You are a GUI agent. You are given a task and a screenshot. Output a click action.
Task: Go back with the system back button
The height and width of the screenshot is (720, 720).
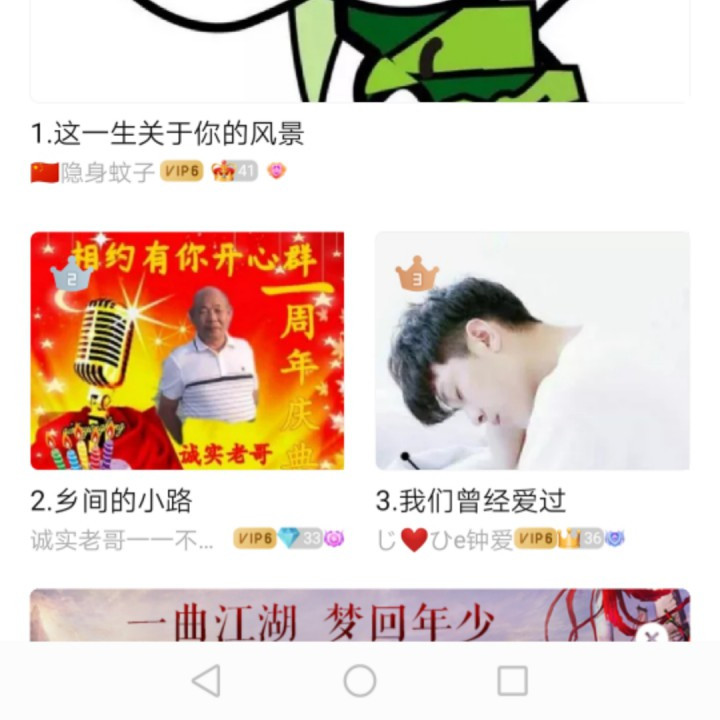pyautogui.click(x=206, y=681)
